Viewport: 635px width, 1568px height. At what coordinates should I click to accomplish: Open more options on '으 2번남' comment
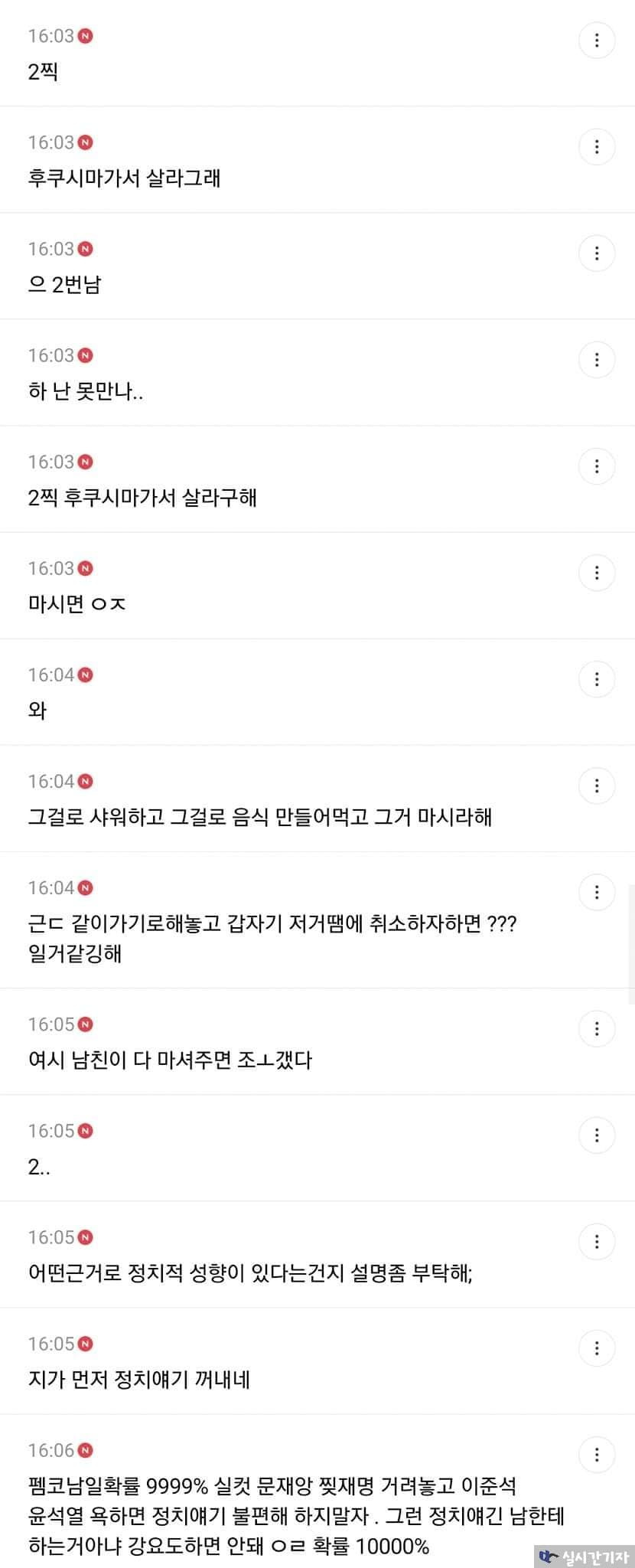tap(597, 253)
